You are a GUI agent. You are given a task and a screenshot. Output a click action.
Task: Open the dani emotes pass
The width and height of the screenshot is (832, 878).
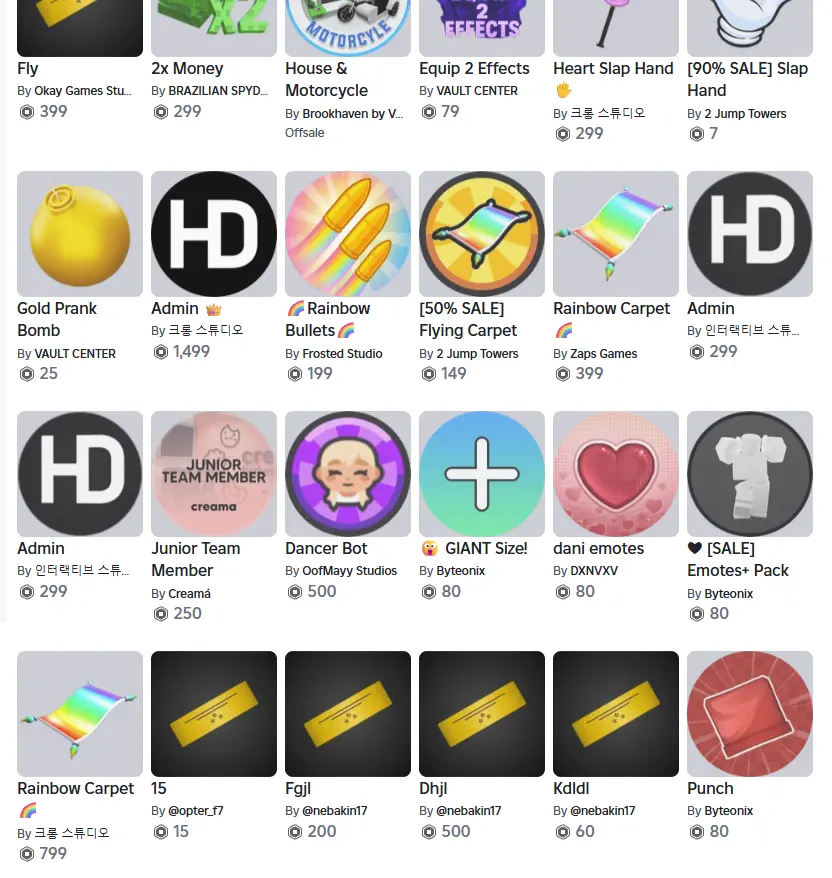click(616, 474)
